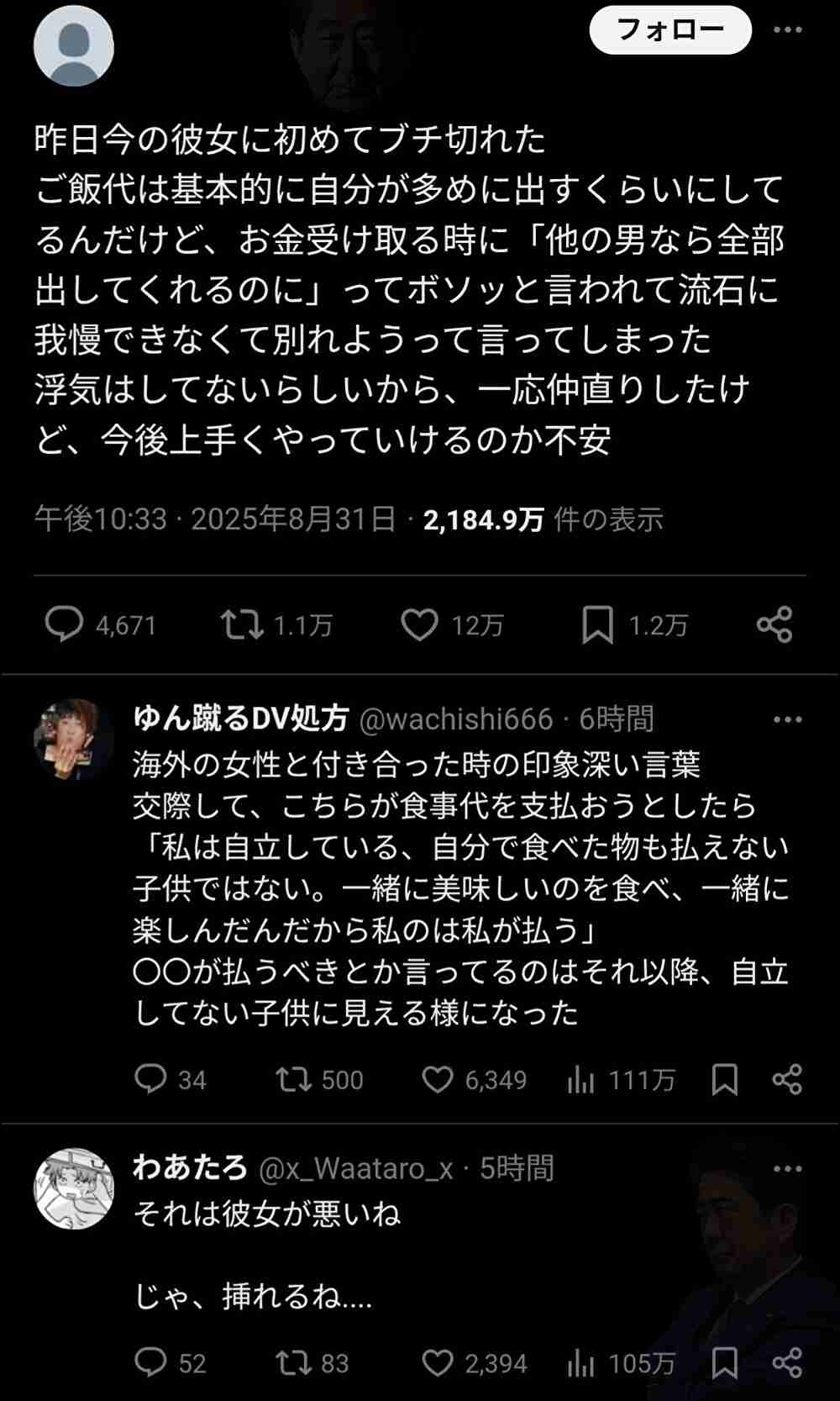Open ゆん蹴るDV処方's profile picture
This screenshot has height=1401, width=840.
[x=74, y=739]
